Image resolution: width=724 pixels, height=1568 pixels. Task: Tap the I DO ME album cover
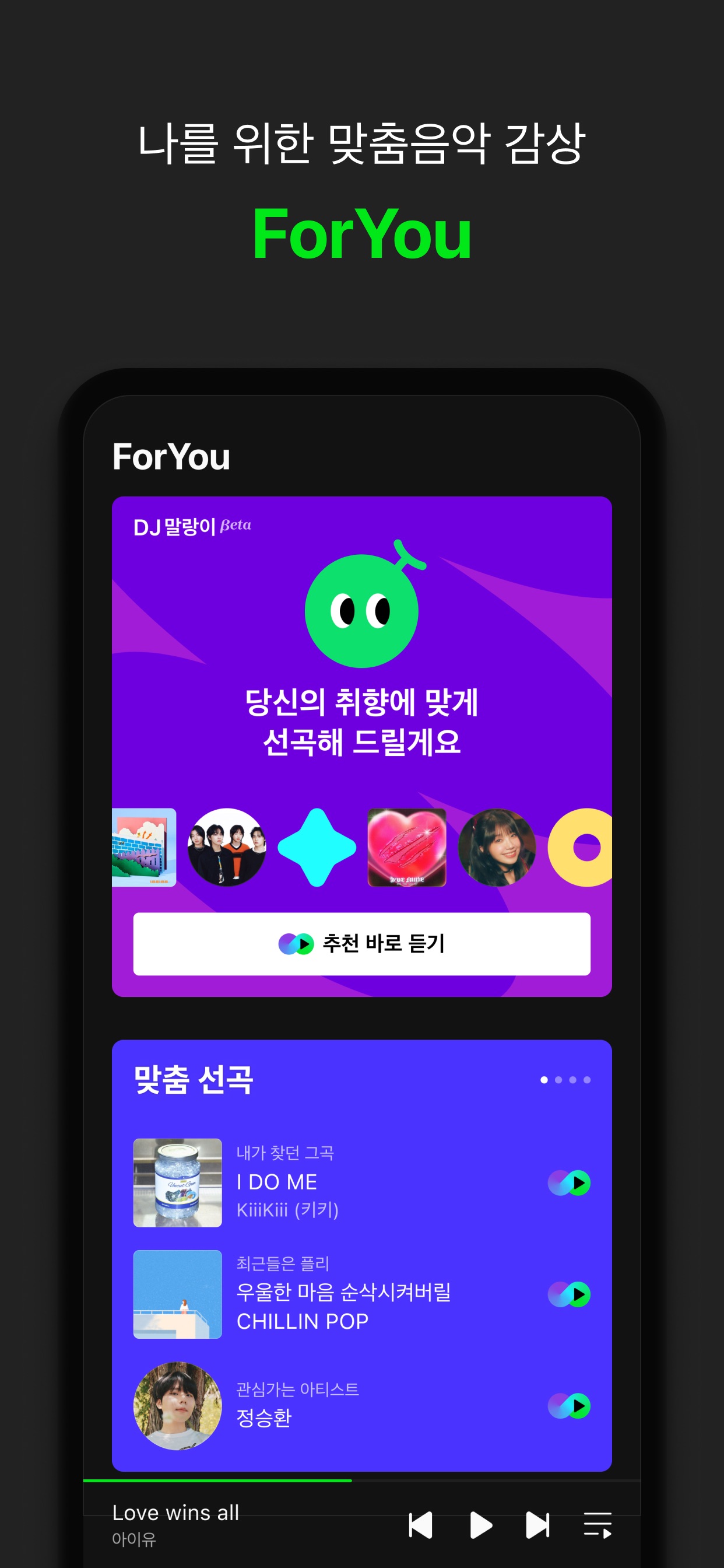pos(177,1182)
